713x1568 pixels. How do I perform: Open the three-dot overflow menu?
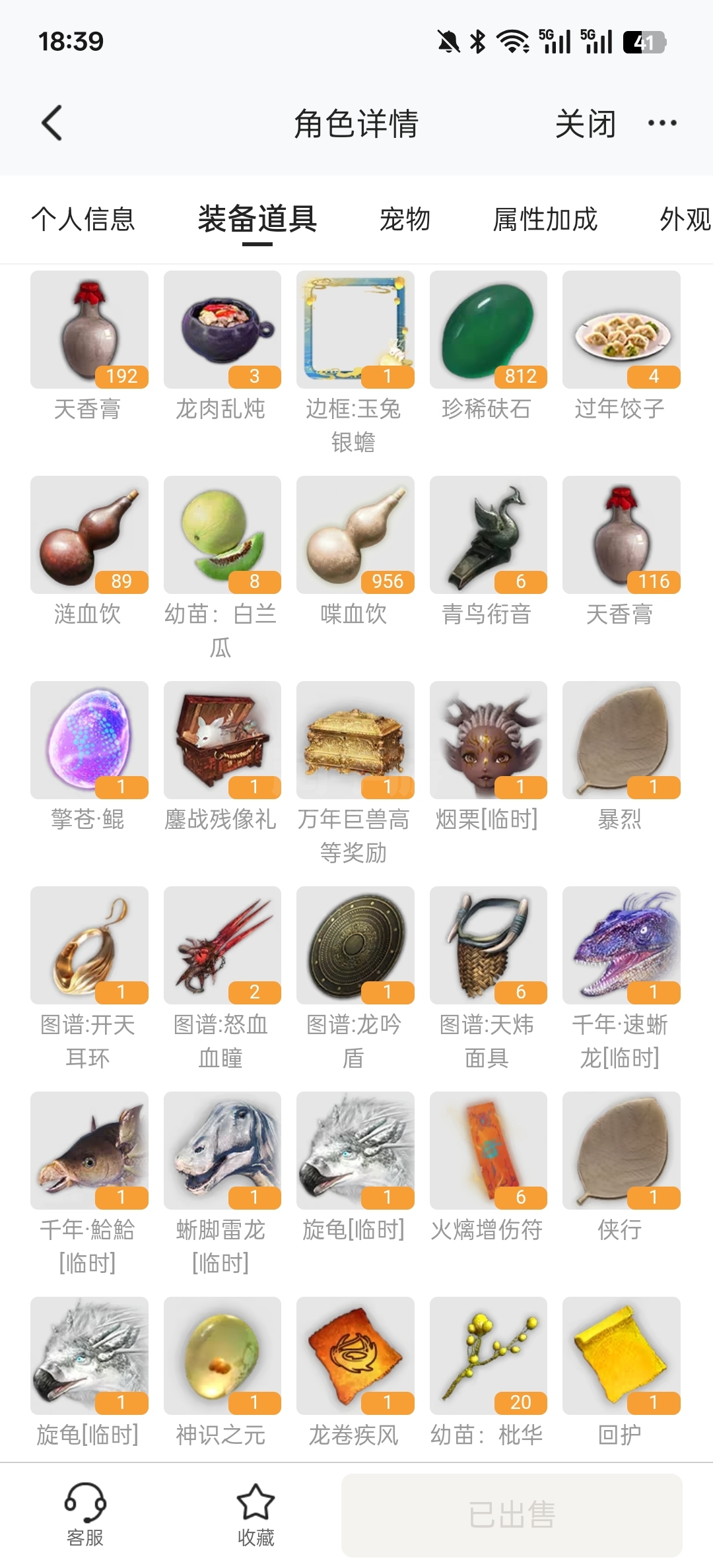[662, 123]
